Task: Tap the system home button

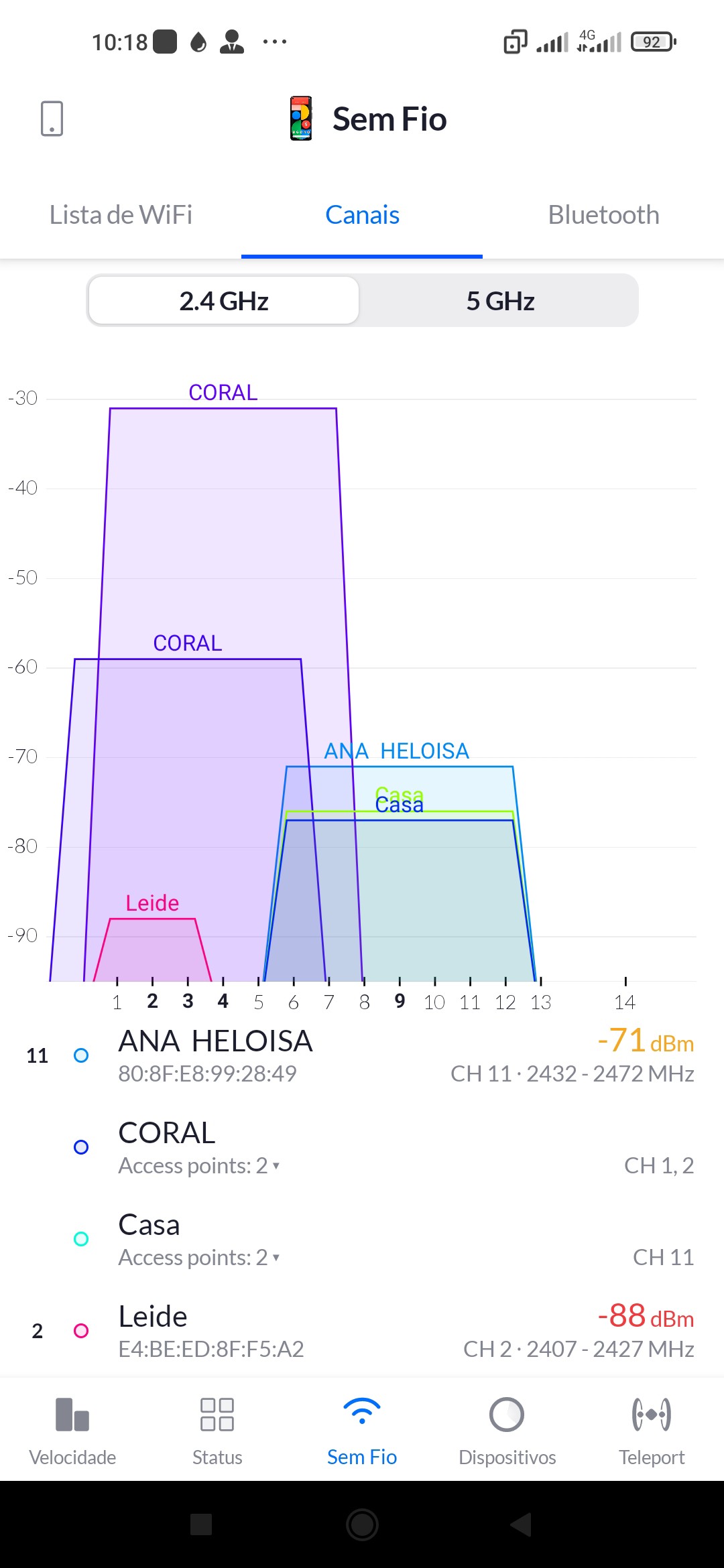Action: pos(362,1524)
